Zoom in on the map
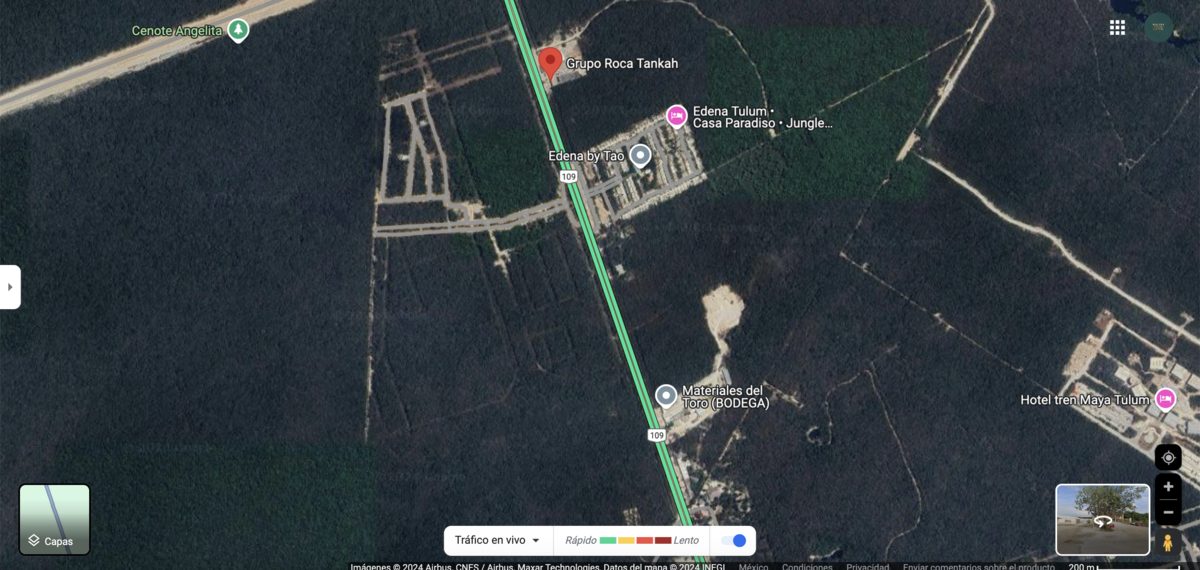Image resolution: width=1200 pixels, height=570 pixels. click(1168, 487)
